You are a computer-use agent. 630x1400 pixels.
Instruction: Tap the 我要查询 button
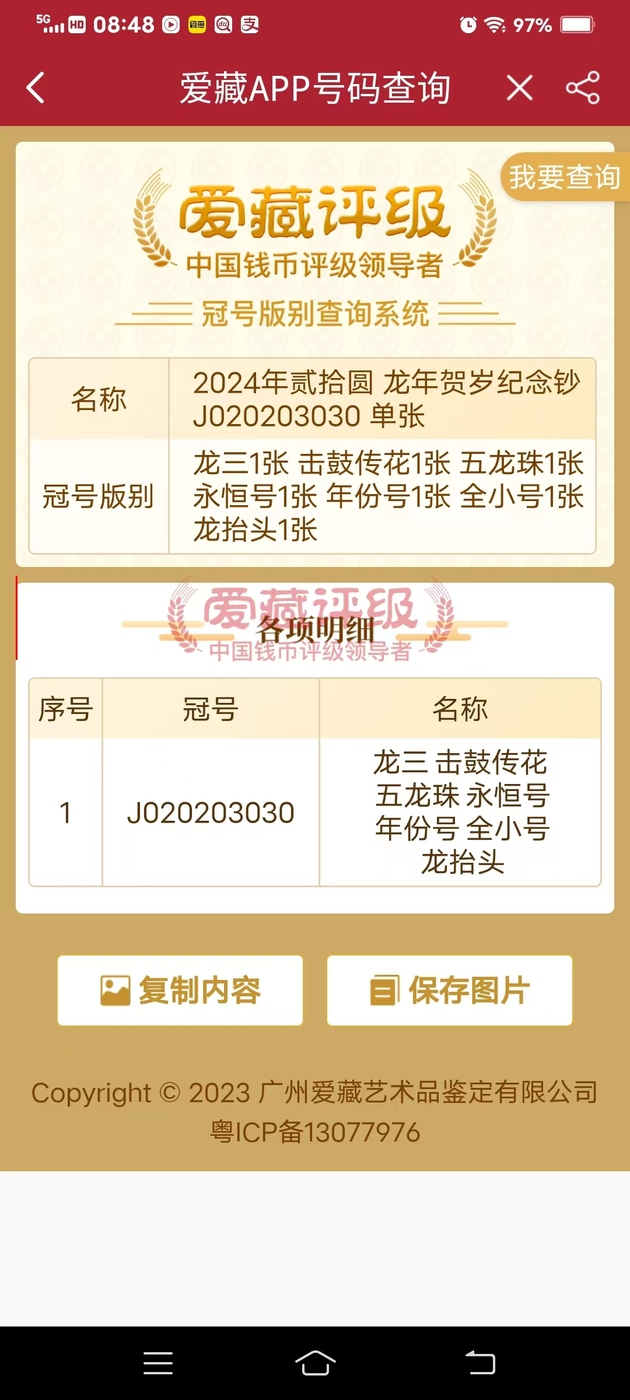pyautogui.click(x=564, y=177)
